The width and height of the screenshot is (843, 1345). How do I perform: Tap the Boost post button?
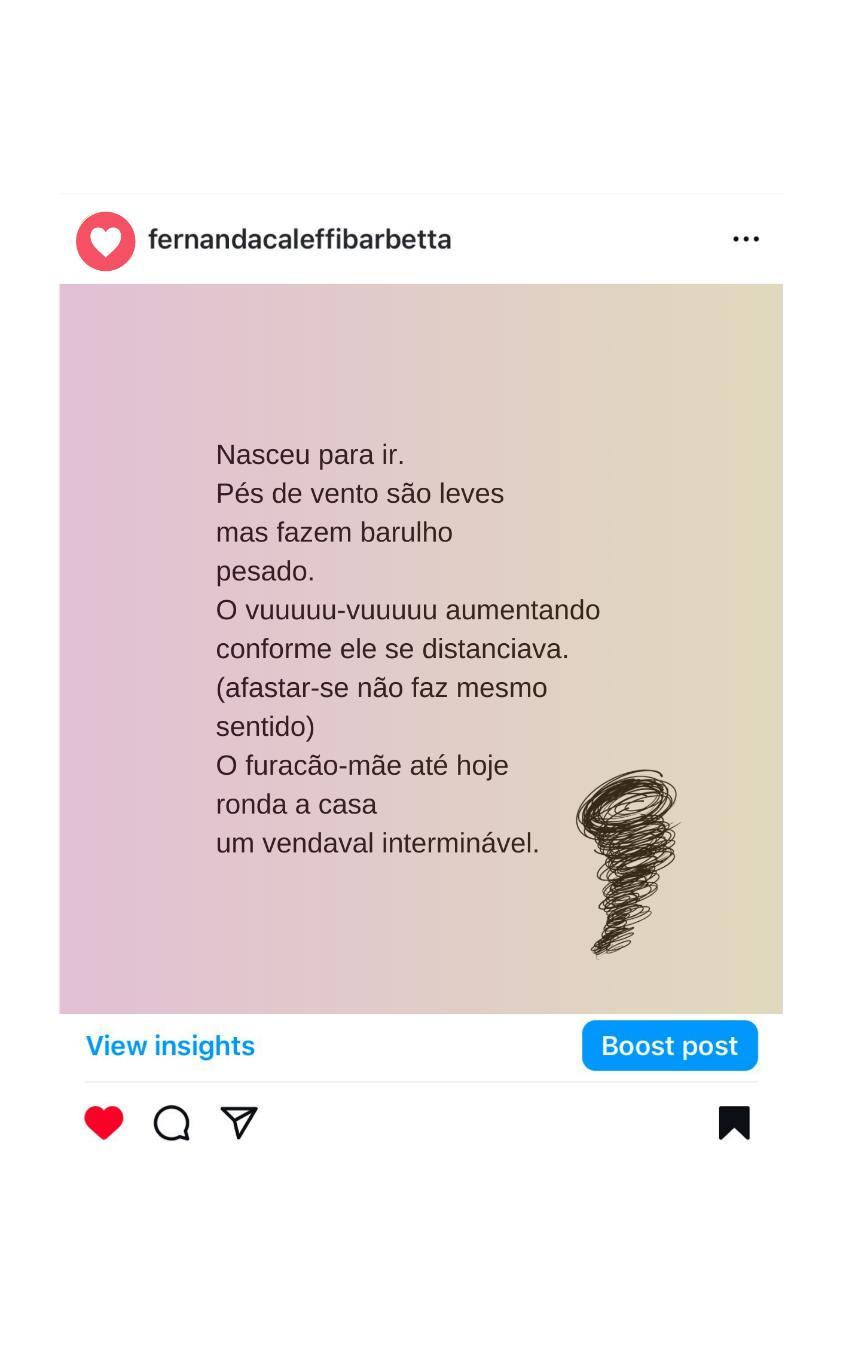[669, 1045]
